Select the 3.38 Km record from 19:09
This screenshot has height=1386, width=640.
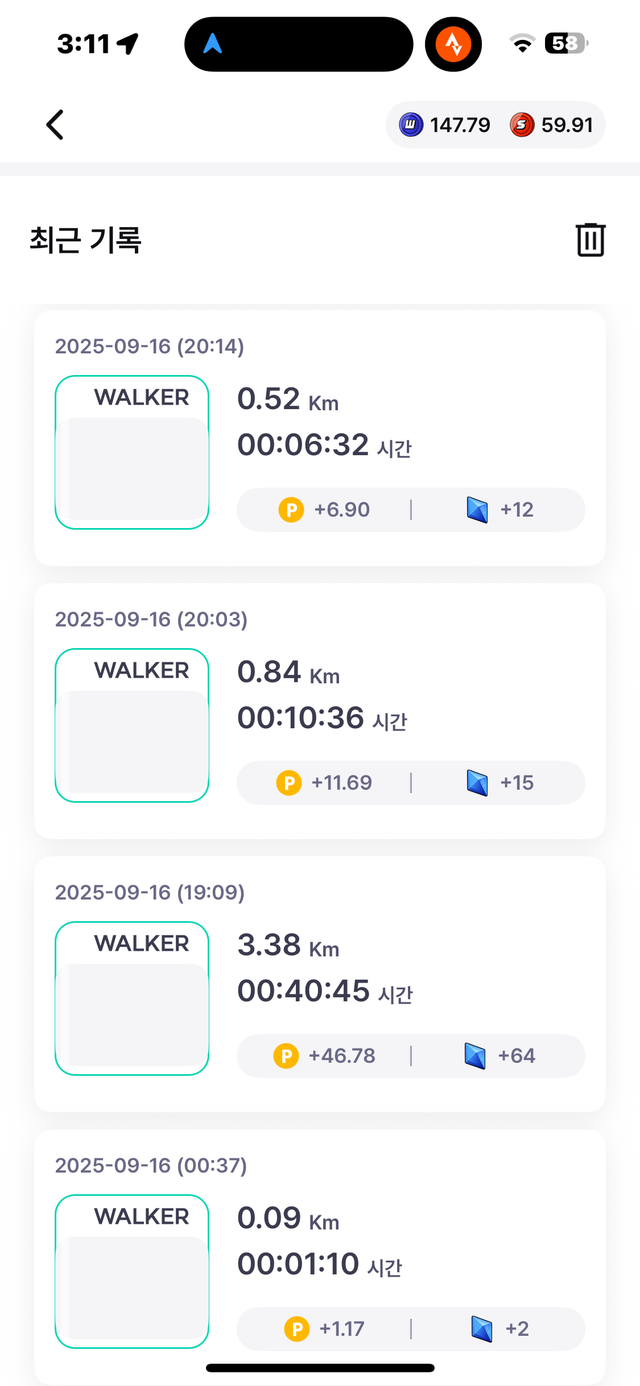pos(320,984)
